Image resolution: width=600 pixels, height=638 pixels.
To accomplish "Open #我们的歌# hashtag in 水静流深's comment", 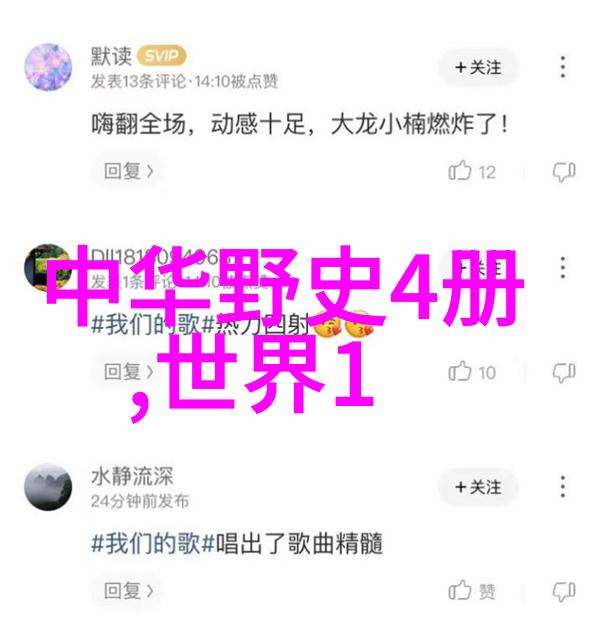I will click(145, 544).
